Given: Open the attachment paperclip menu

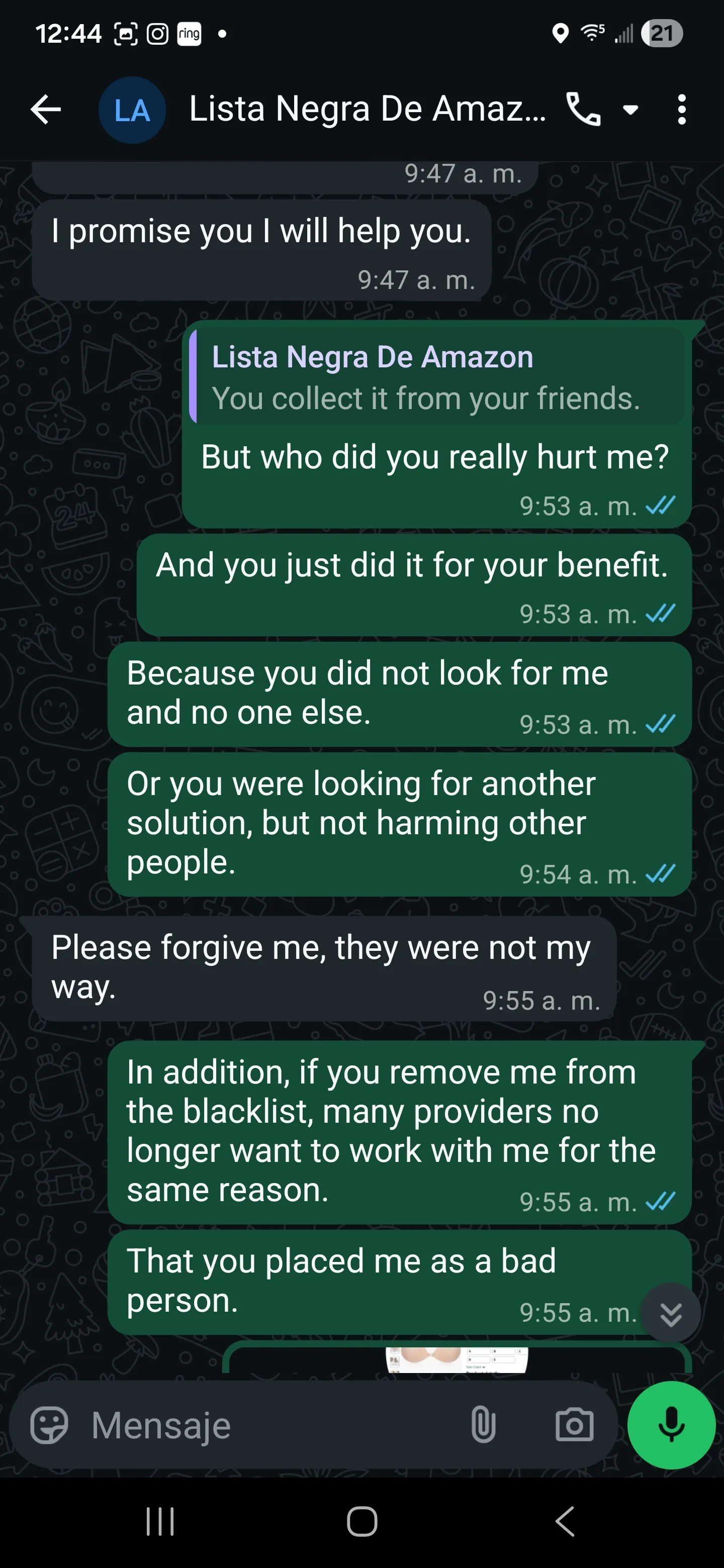Looking at the screenshot, I should (483, 1425).
